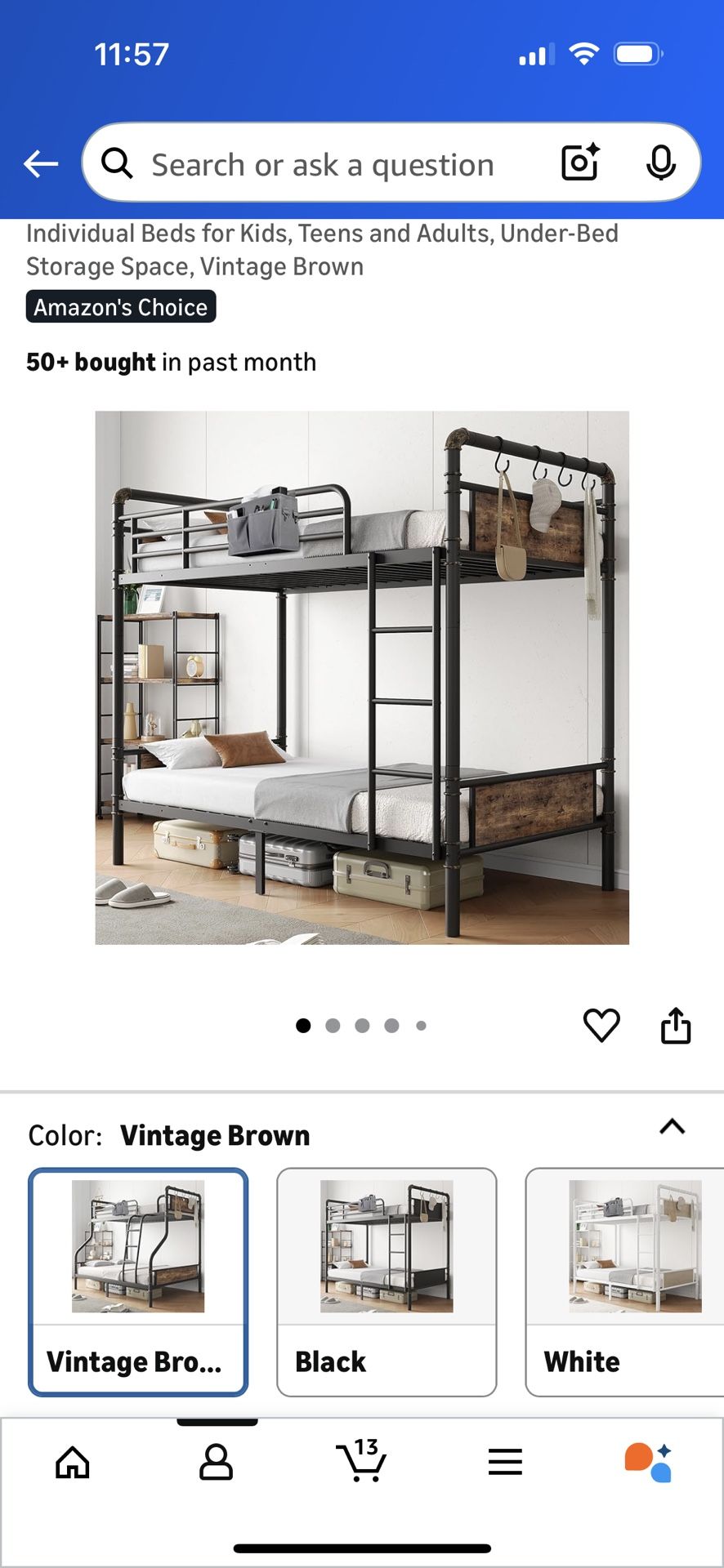724x1568 pixels.
Task: Add this bed to wish list
Action: pyautogui.click(x=601, y=1025)
